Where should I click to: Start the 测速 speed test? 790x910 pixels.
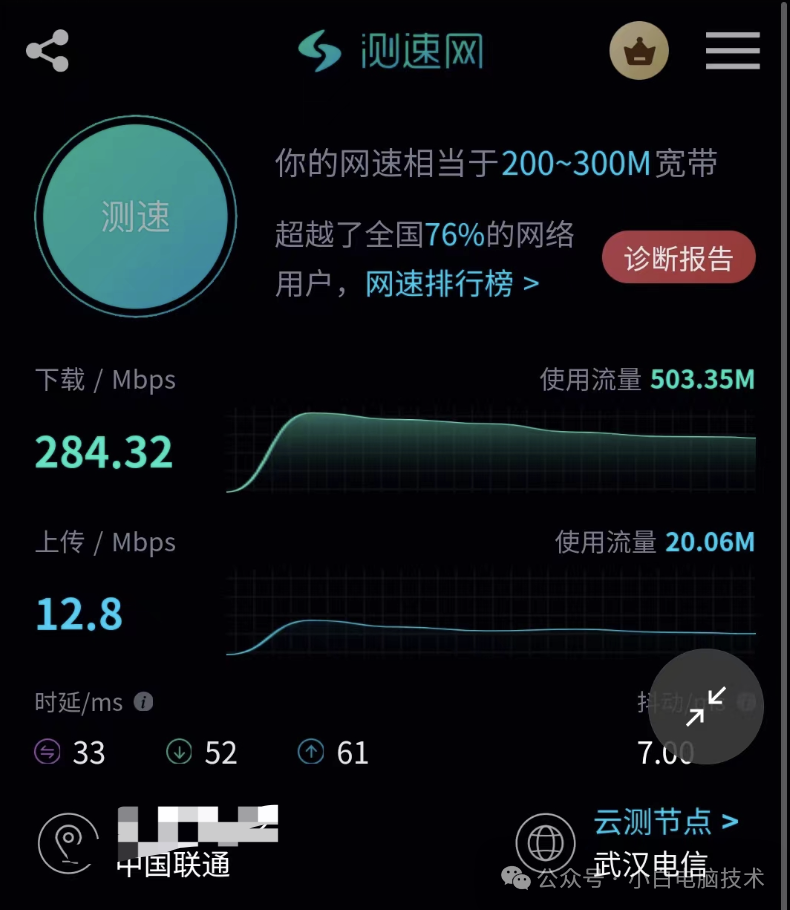[x=136, y=216]
